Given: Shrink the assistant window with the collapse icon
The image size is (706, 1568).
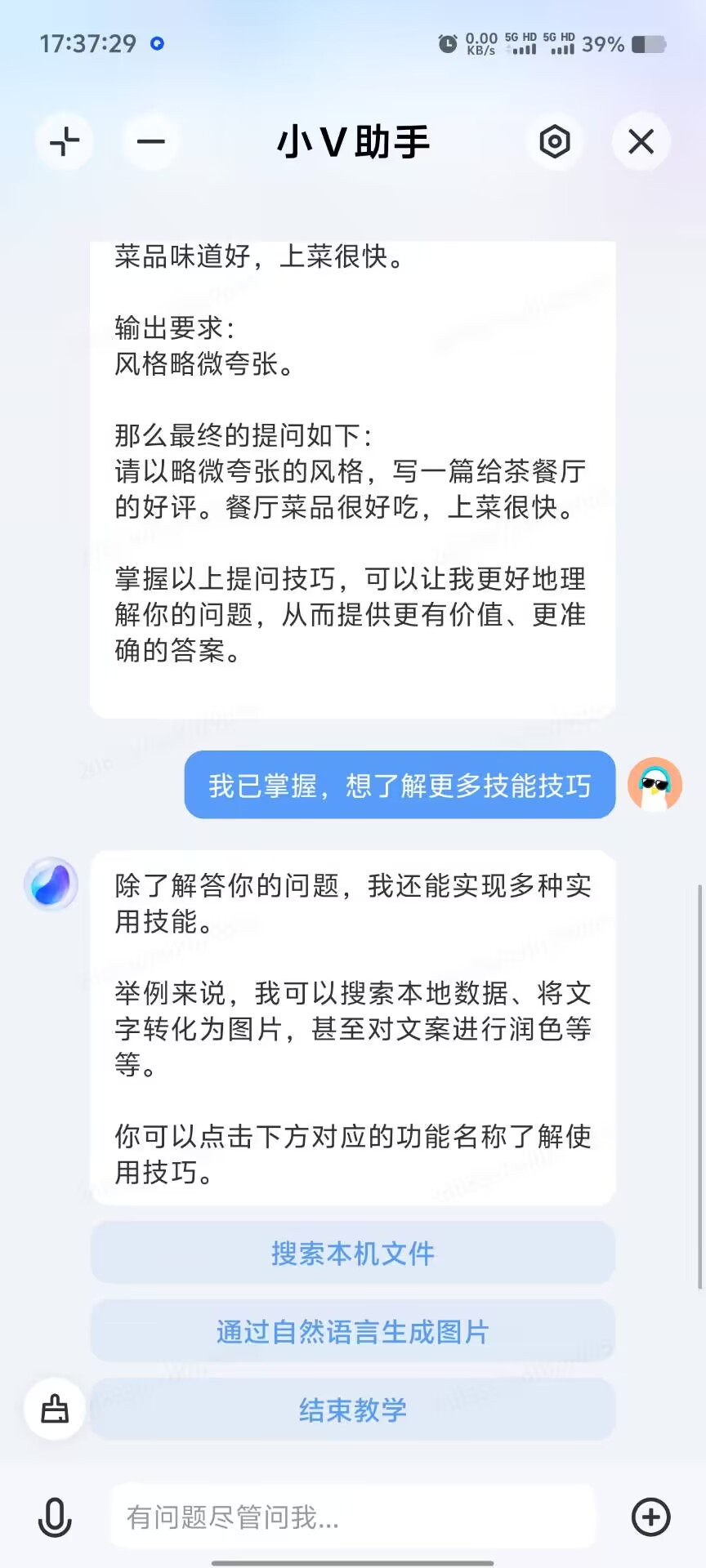Looking at the screenshot, I should click(65, 141).
